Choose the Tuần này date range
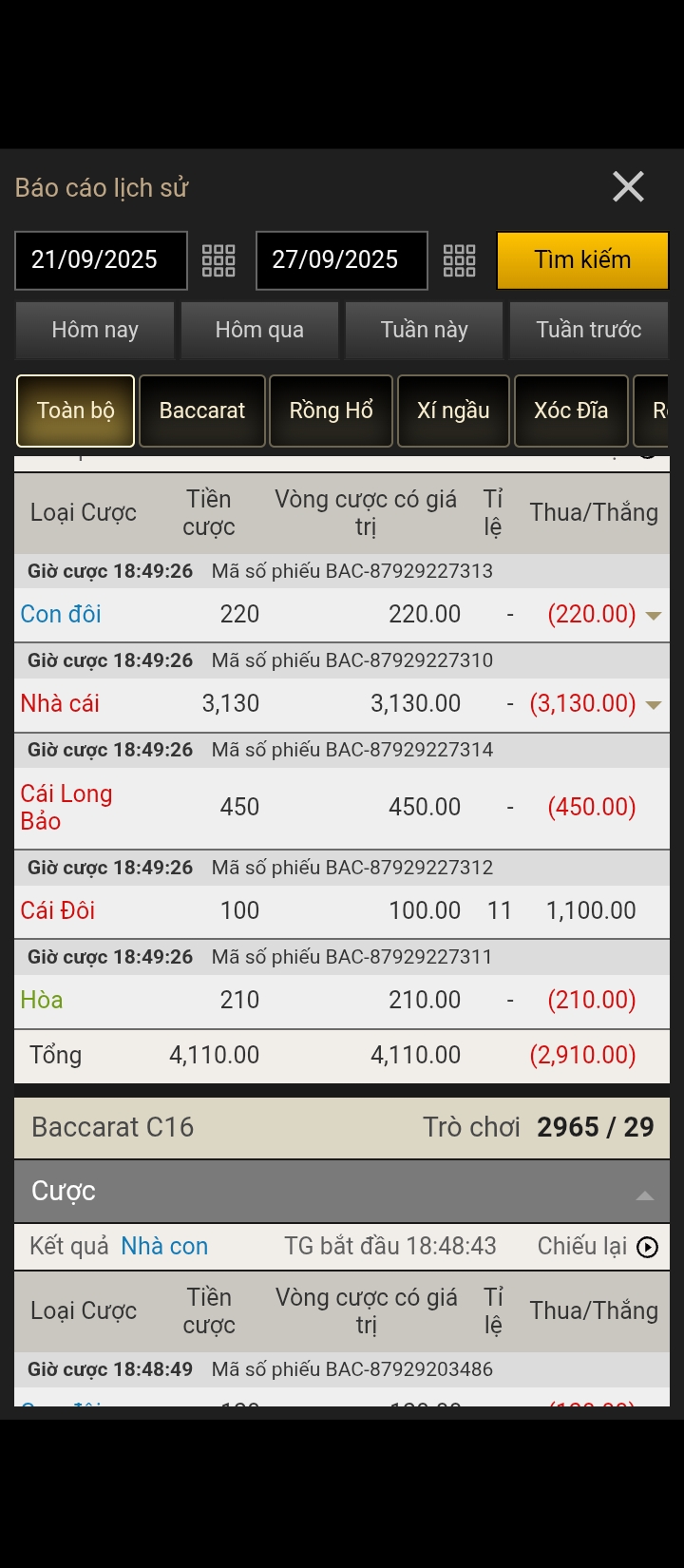 pos(424,330)
